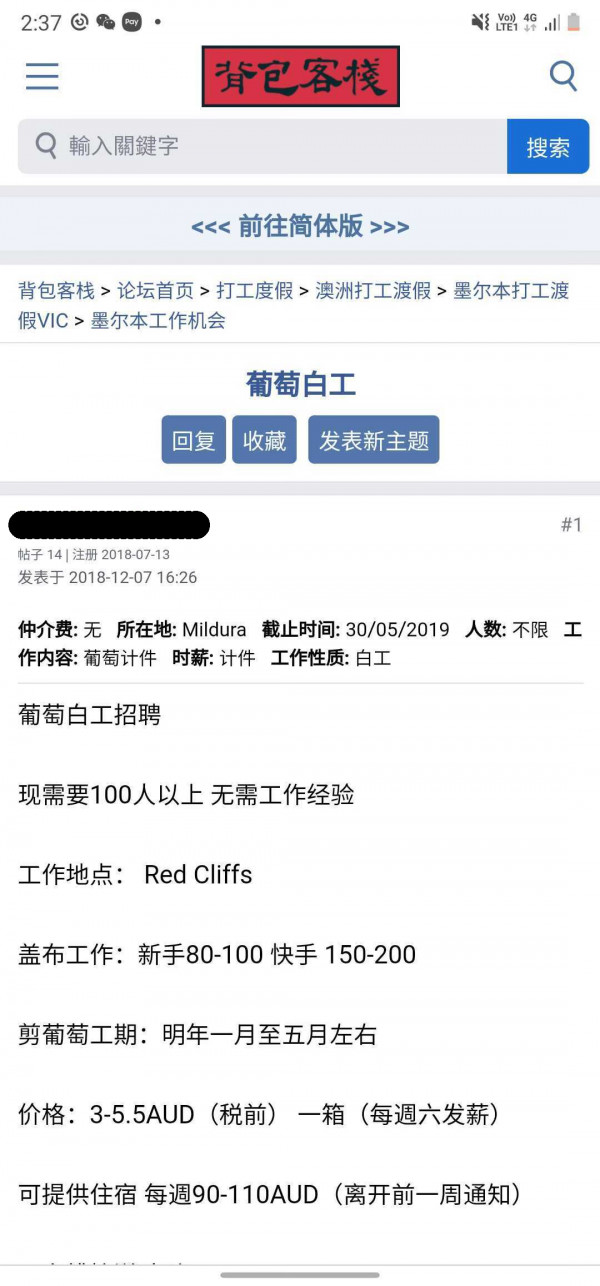Bookmark the thread with 收藏
The height and width of the screenshot is (1286, 600).
264,440
